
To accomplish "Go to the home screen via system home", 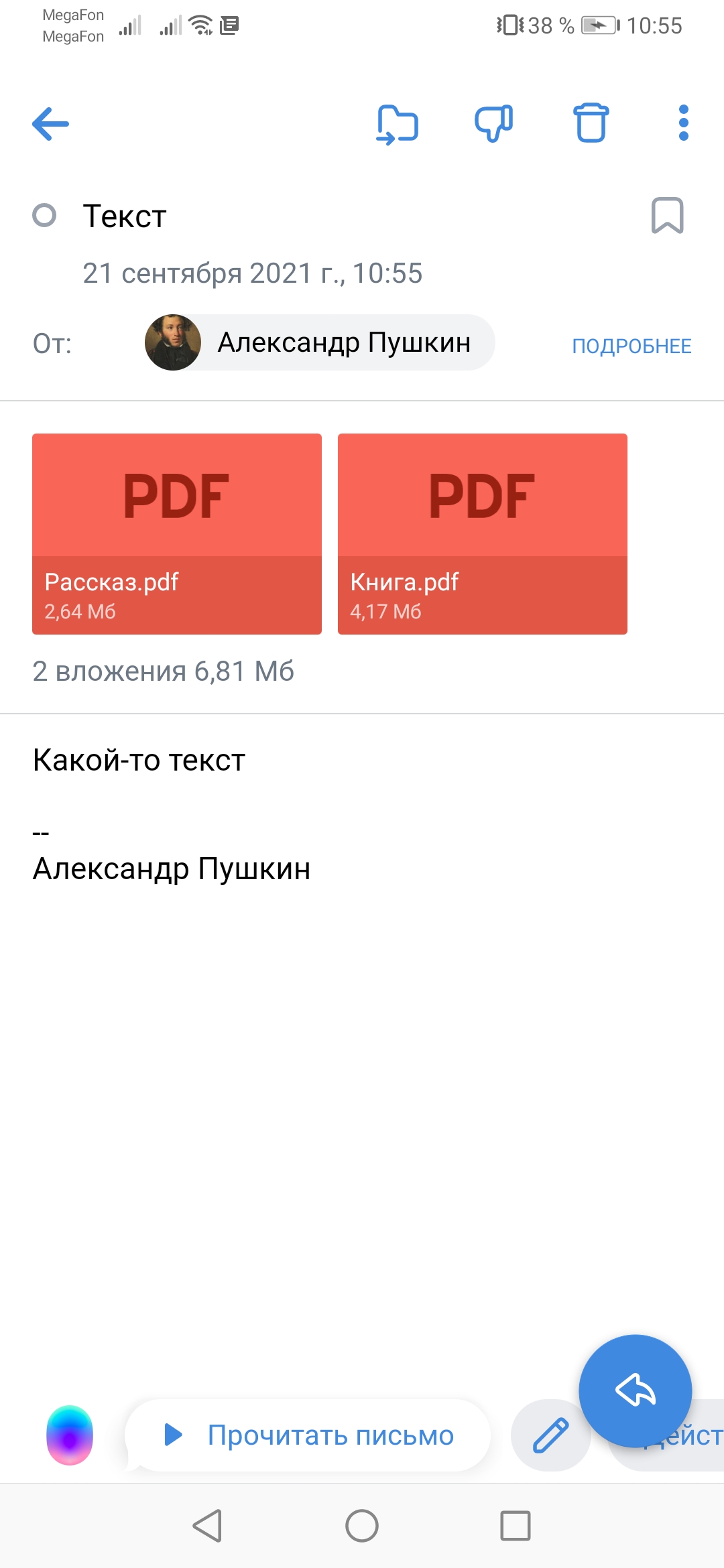I will tap(362, 1526).
